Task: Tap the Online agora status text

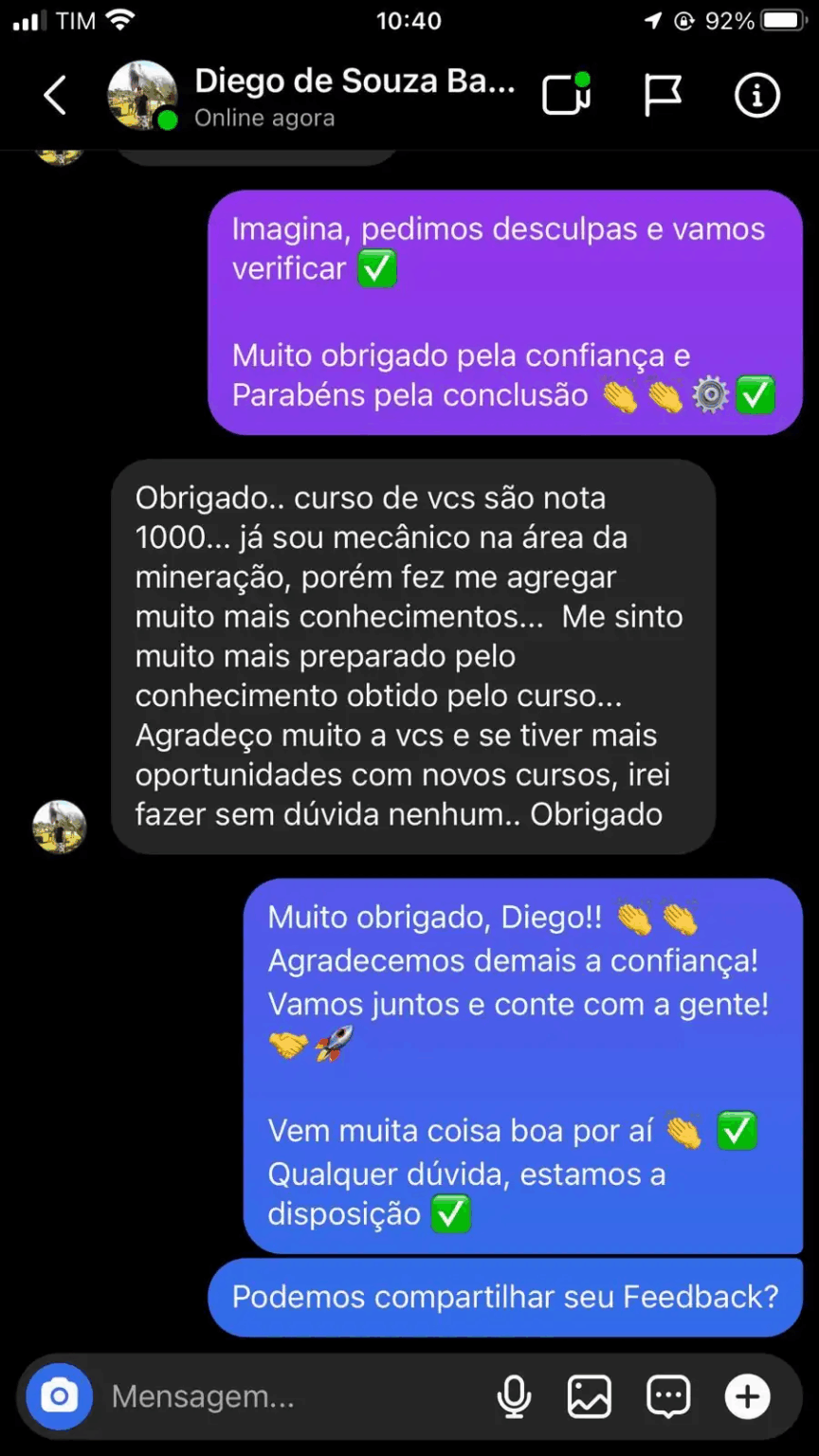Action: click(x=265, y=118)
